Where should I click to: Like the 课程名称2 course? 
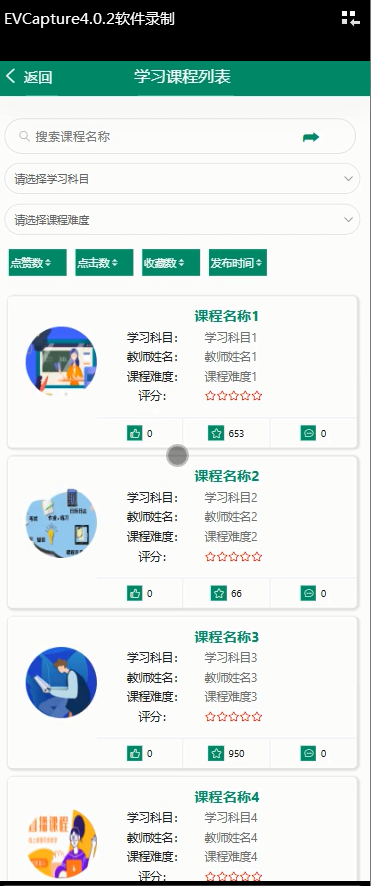click(x=134, y=593)
